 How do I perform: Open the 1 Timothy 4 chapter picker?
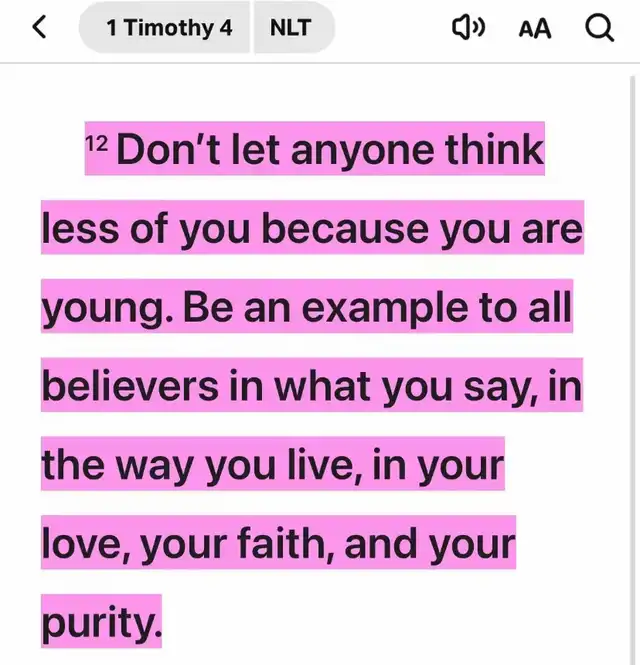pyautogui.click(x=167, y=29)
